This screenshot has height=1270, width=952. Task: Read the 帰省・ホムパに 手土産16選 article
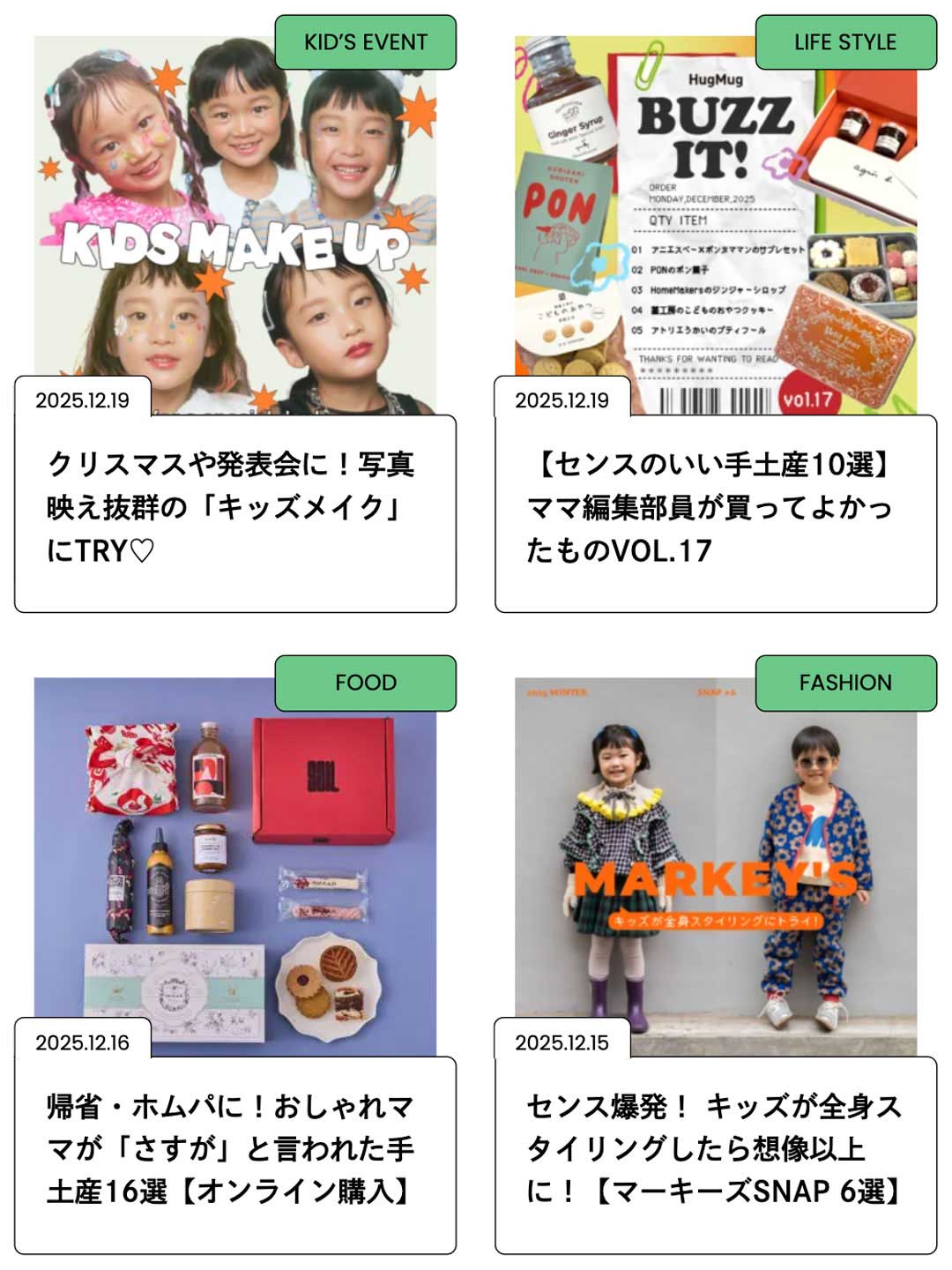point(231,1148)
